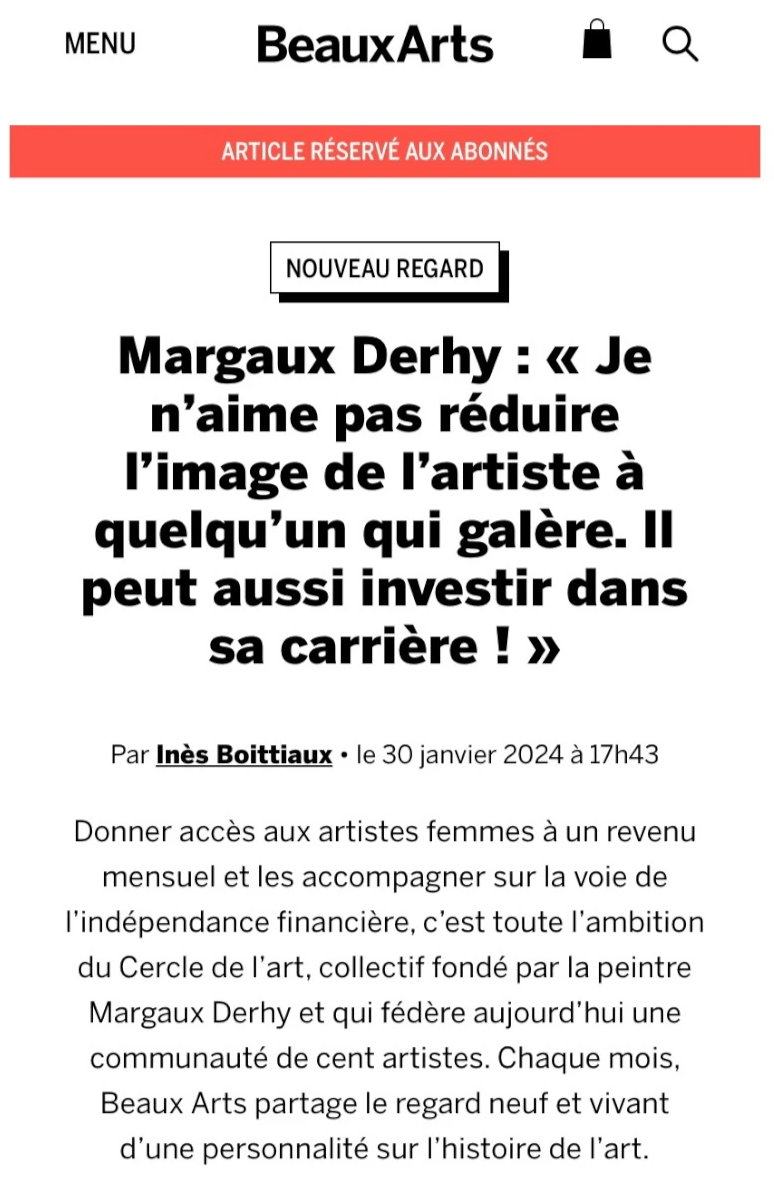This screenshot has width=774, height=1180.
Task: View author Inès Boittiaux's page
Action: (x=244, y=754)
